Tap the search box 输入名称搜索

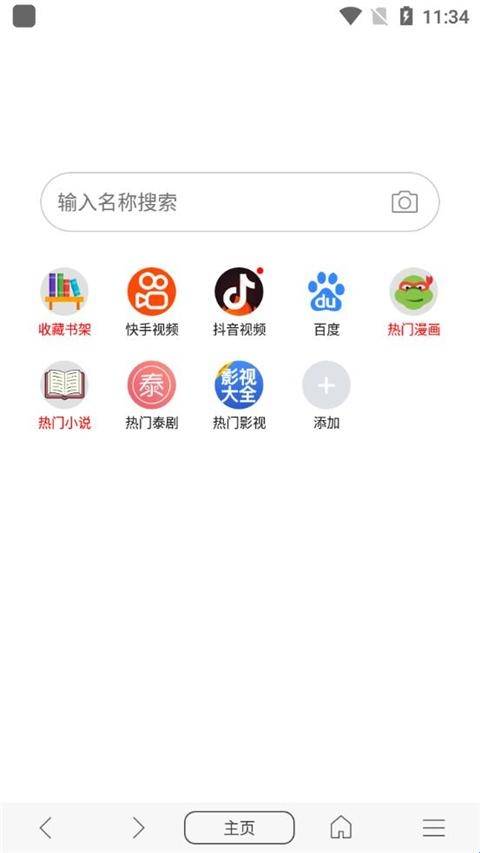pyautogui.click(x=239, y=202)
